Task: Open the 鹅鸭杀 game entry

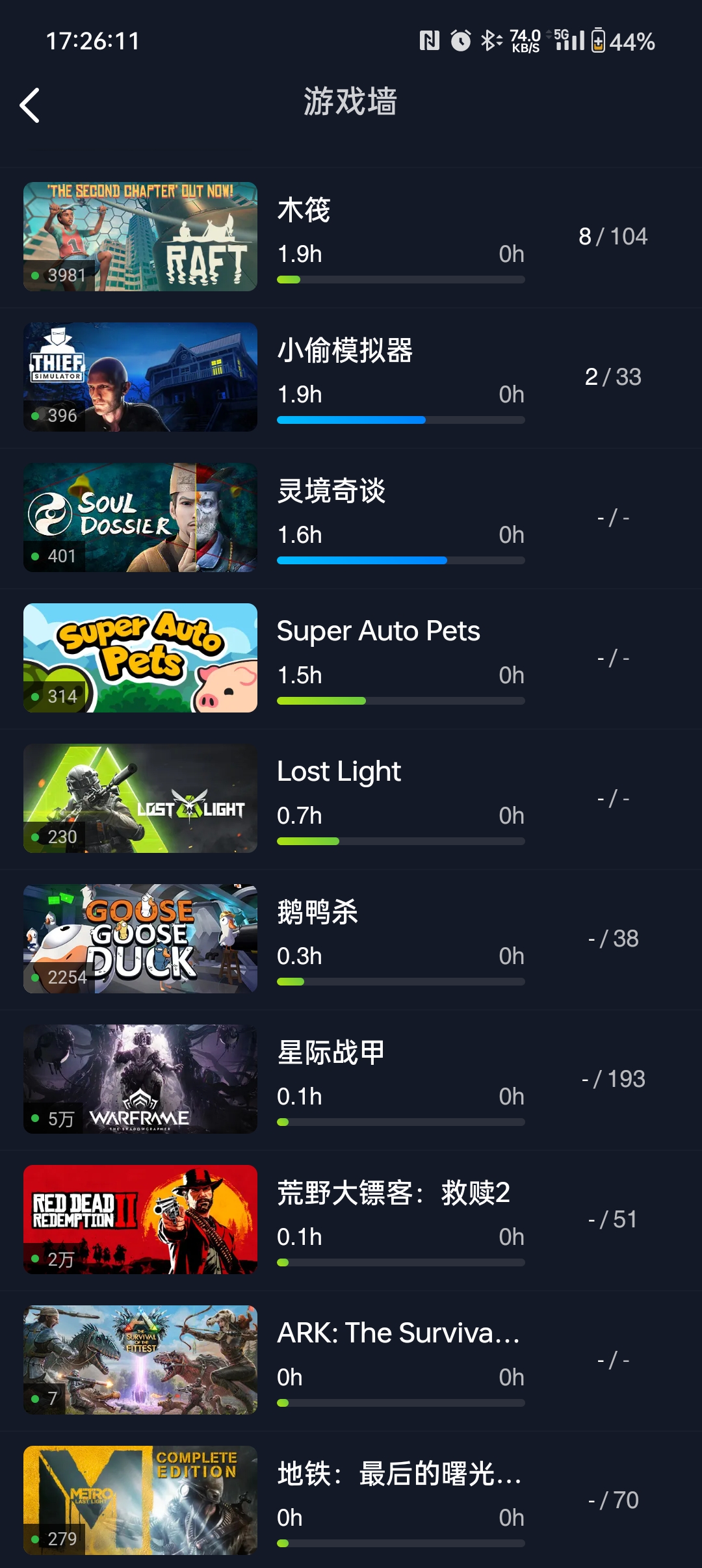Action: click(351, 939)
